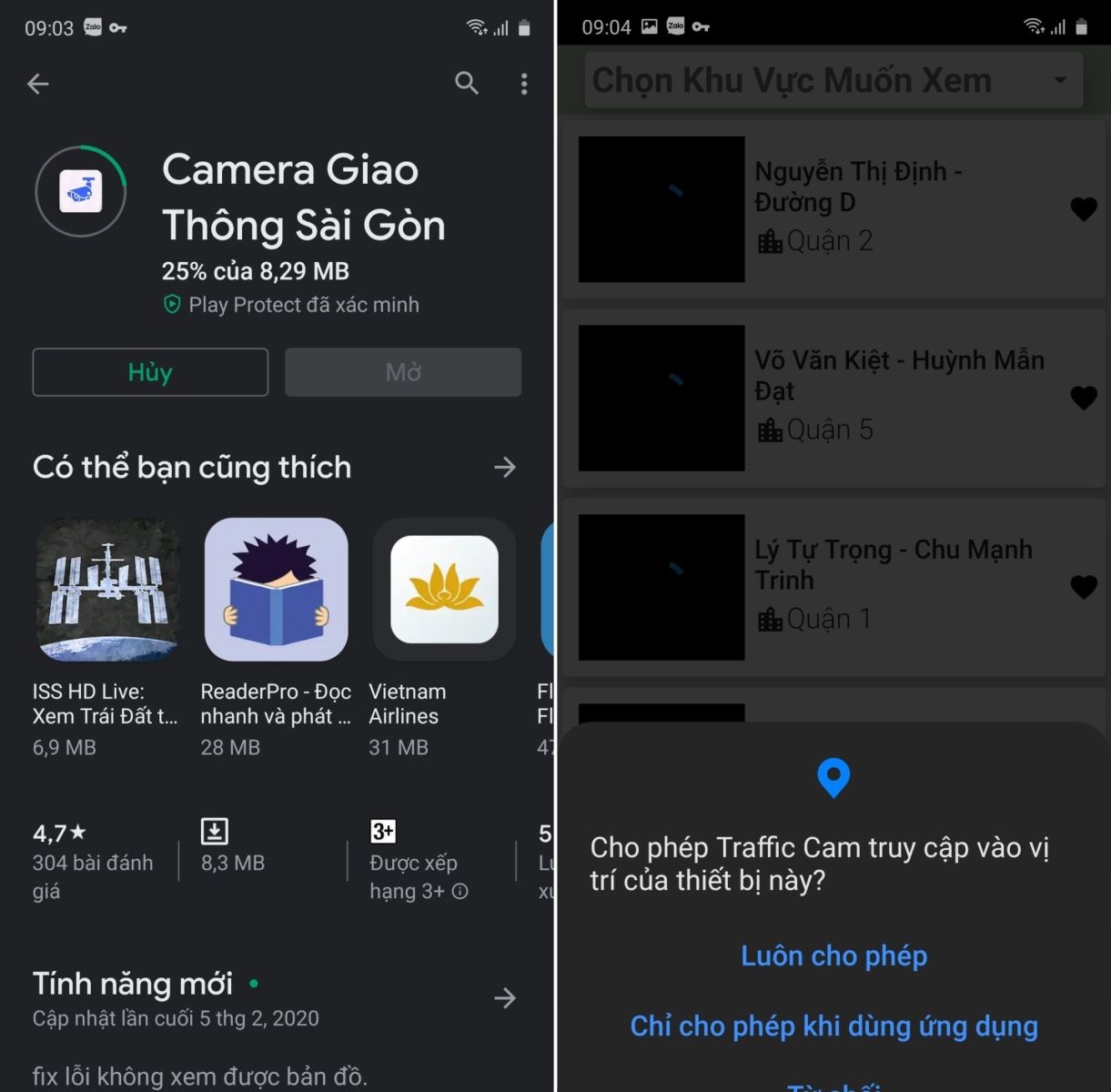Open the overflow menu
This screenshot has height=1092, width=1111.
[x=524, y=84]
